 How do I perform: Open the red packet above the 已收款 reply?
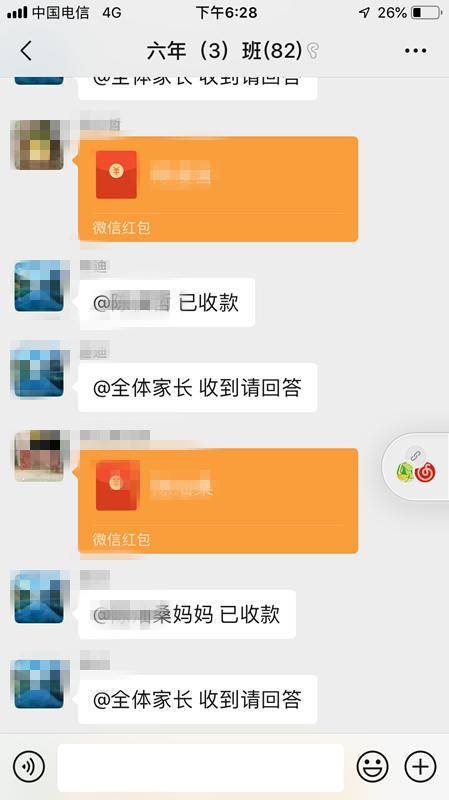pos(218,189)
